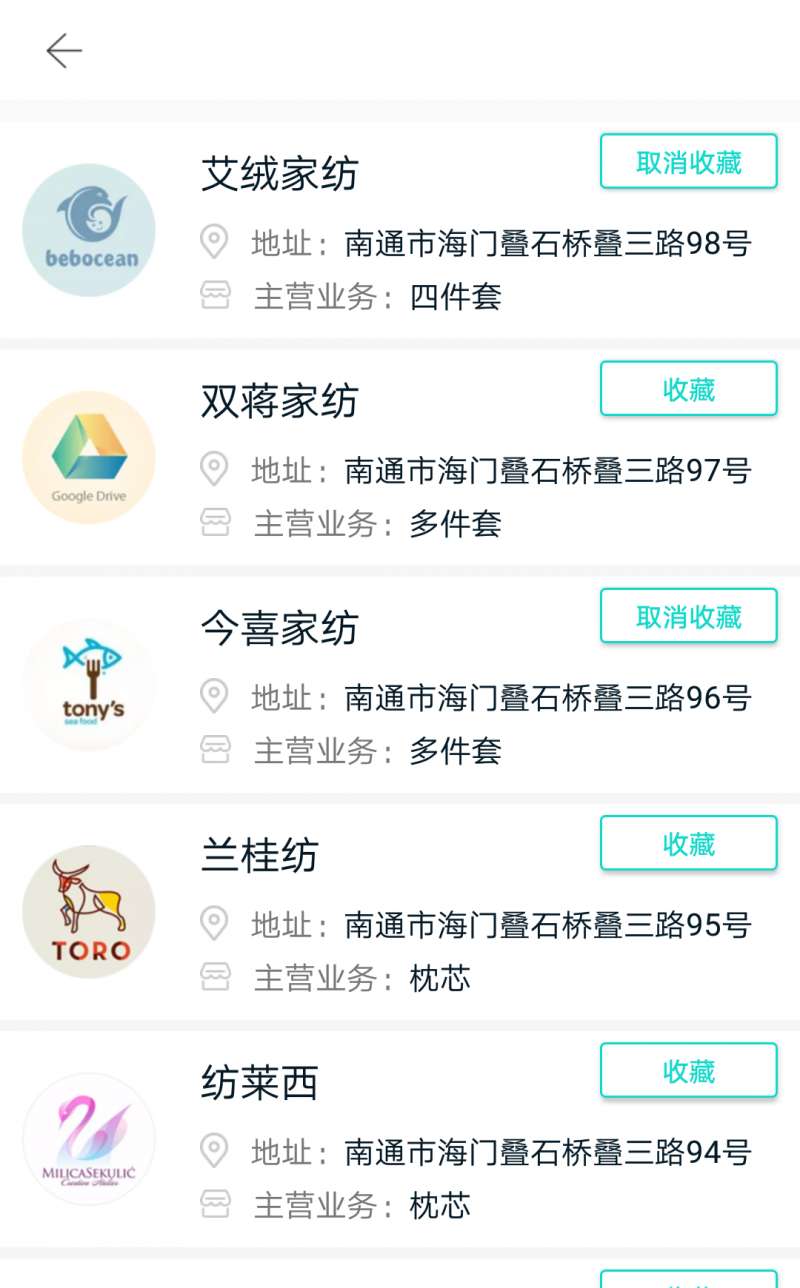
Task: Tap 取消收藏 for 艾绒家纺
Action: click(x=688, y=162)
